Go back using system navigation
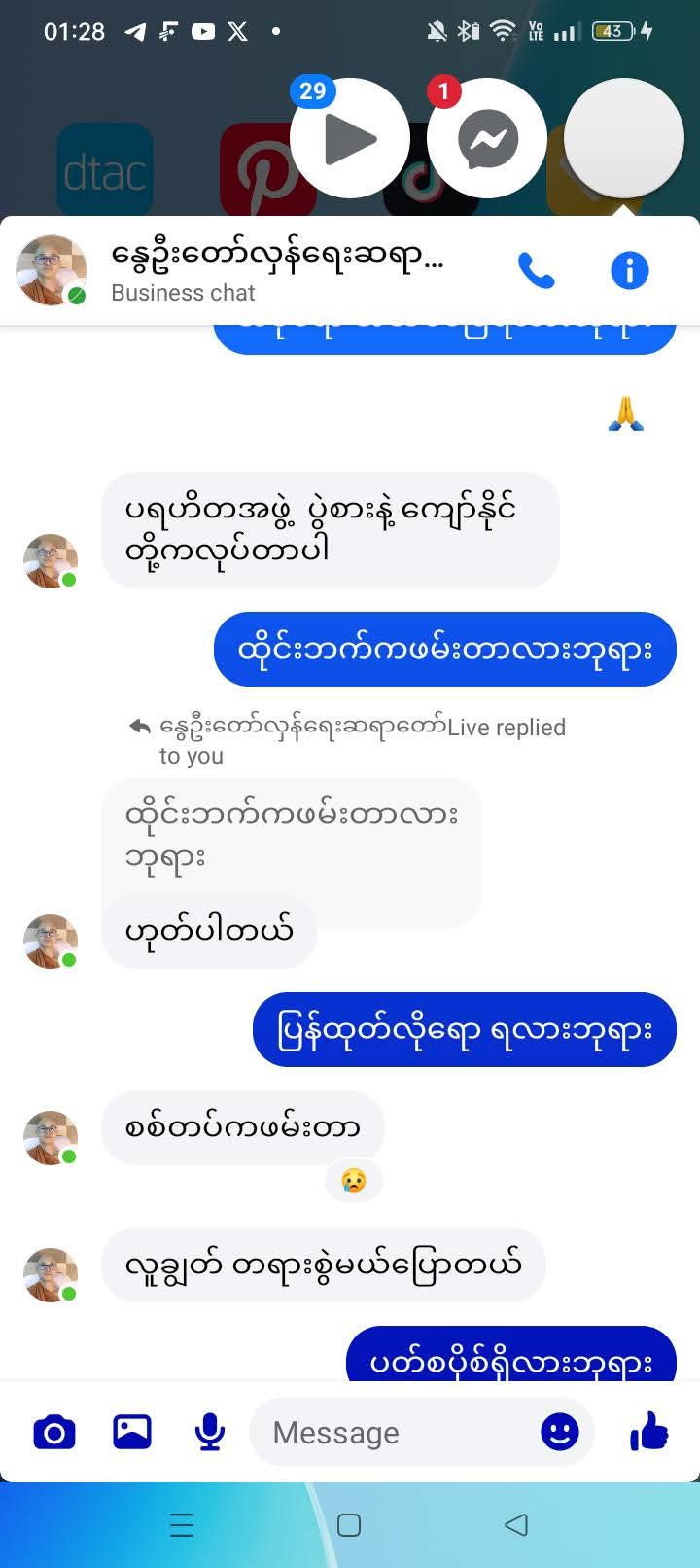 pyautogui.click(x=516, y=1524)
